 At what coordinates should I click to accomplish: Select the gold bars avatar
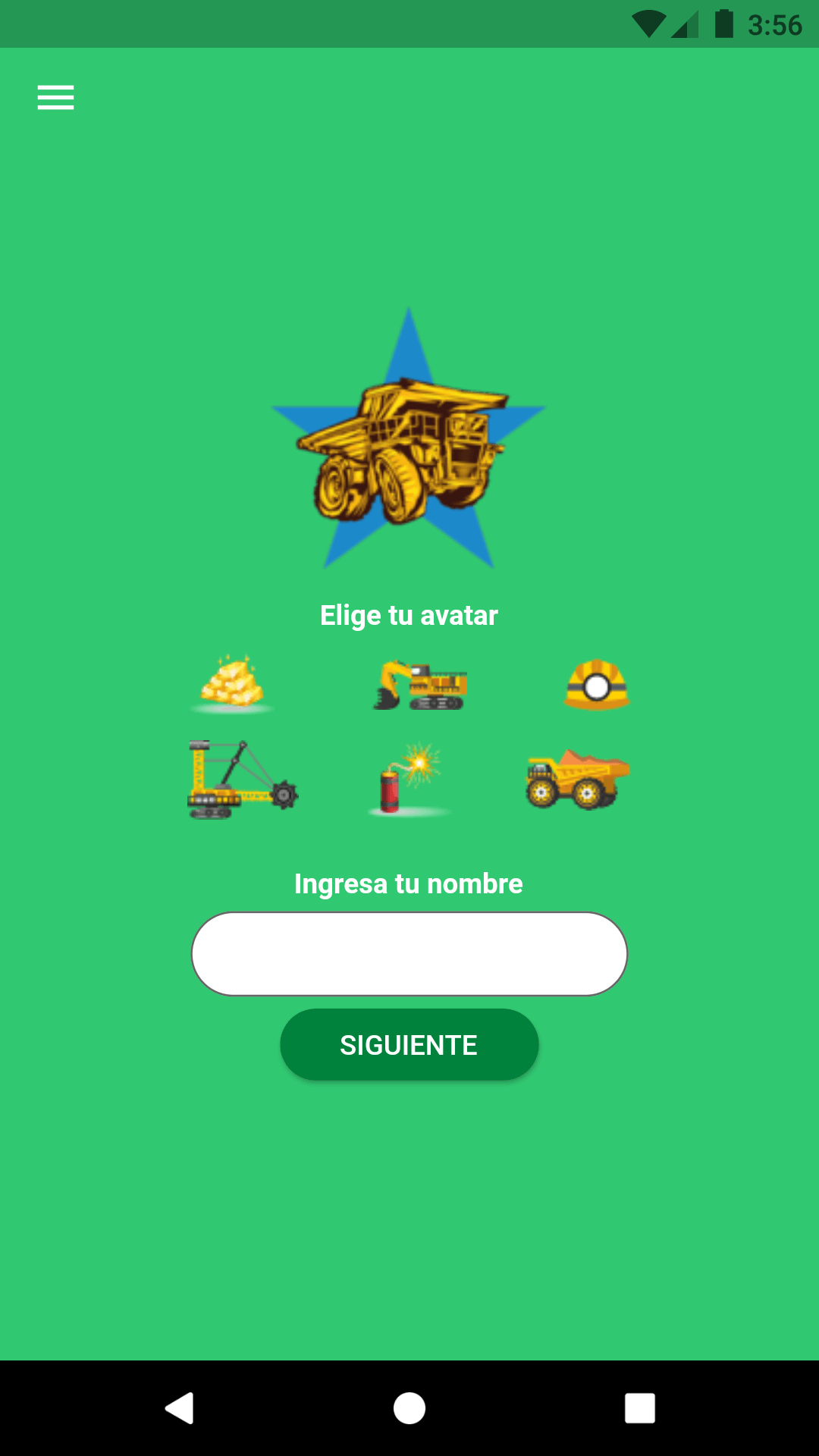point(232,684)
